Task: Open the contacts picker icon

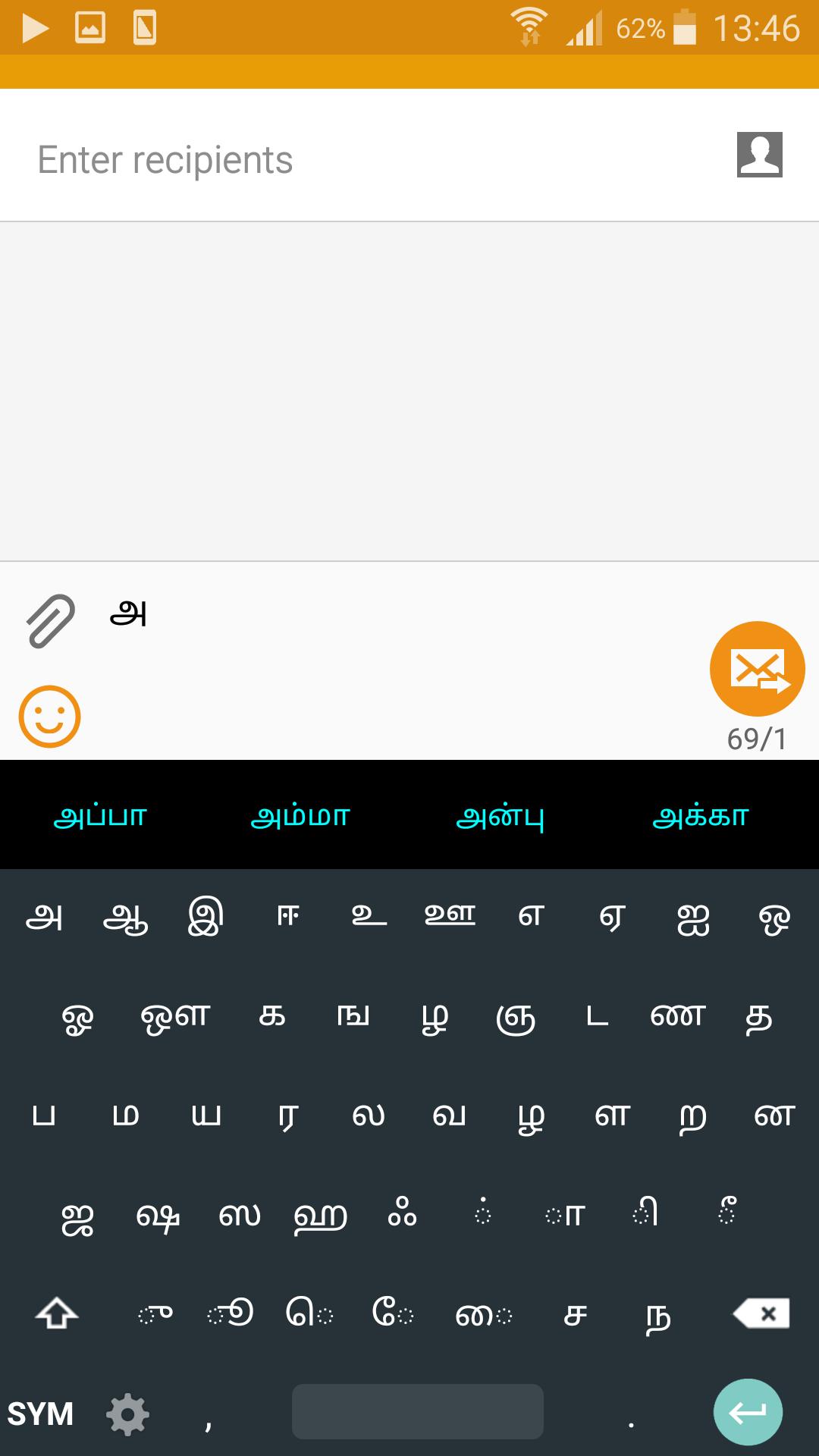Action: 759,155
